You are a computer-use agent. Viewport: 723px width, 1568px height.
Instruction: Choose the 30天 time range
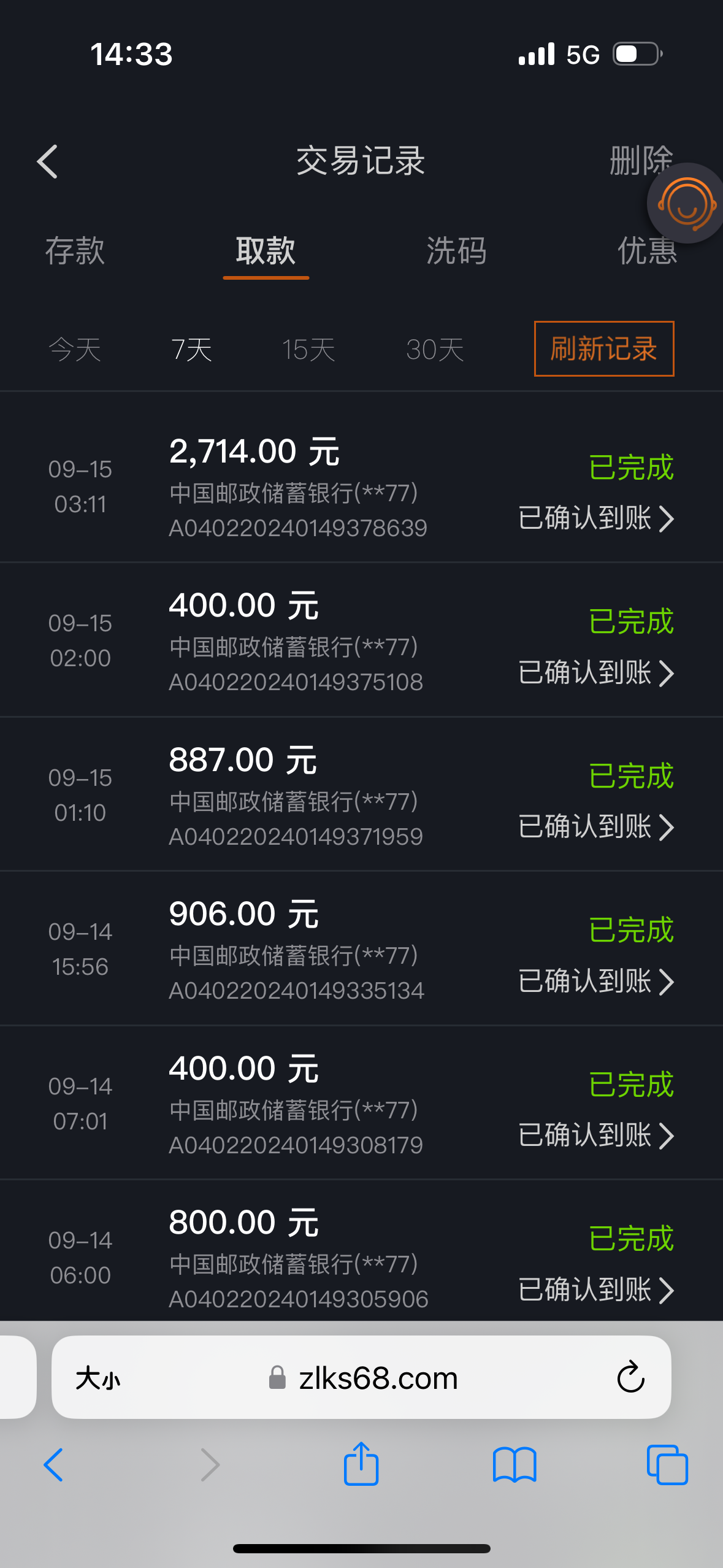click(435, 350)
